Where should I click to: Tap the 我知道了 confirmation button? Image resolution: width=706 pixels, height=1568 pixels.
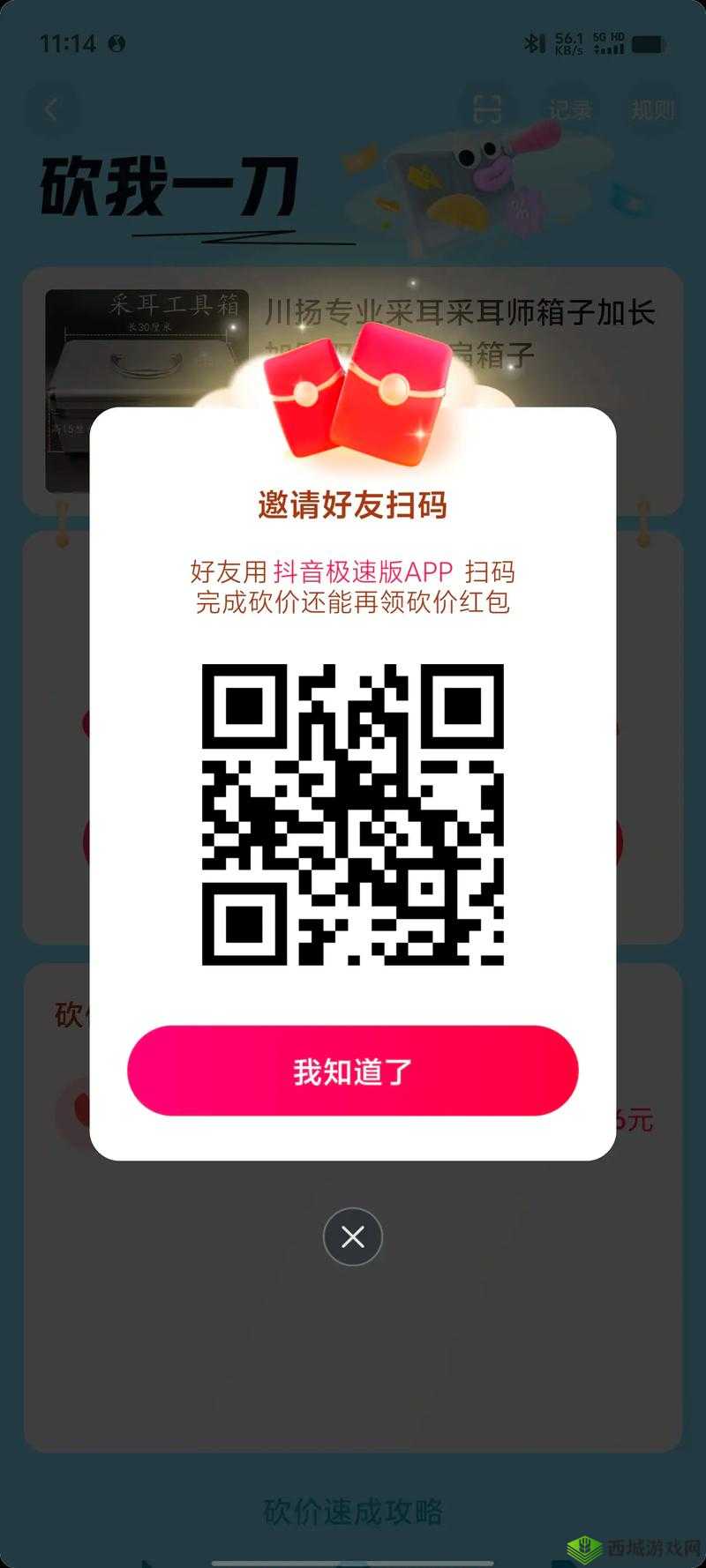pyautogui.click(x=353, y=1070)
